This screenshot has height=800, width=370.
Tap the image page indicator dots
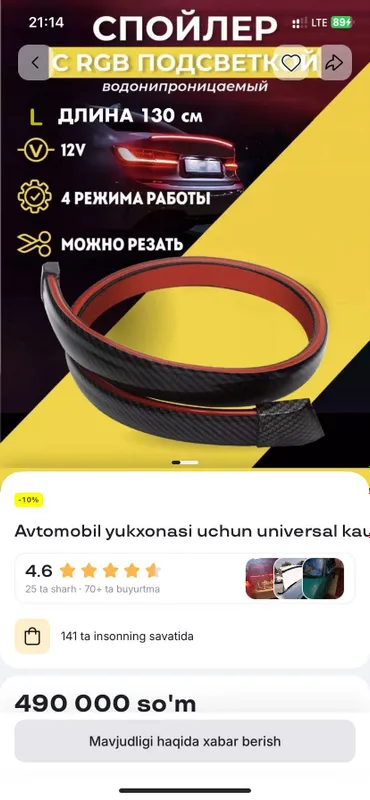pos(185,462)
